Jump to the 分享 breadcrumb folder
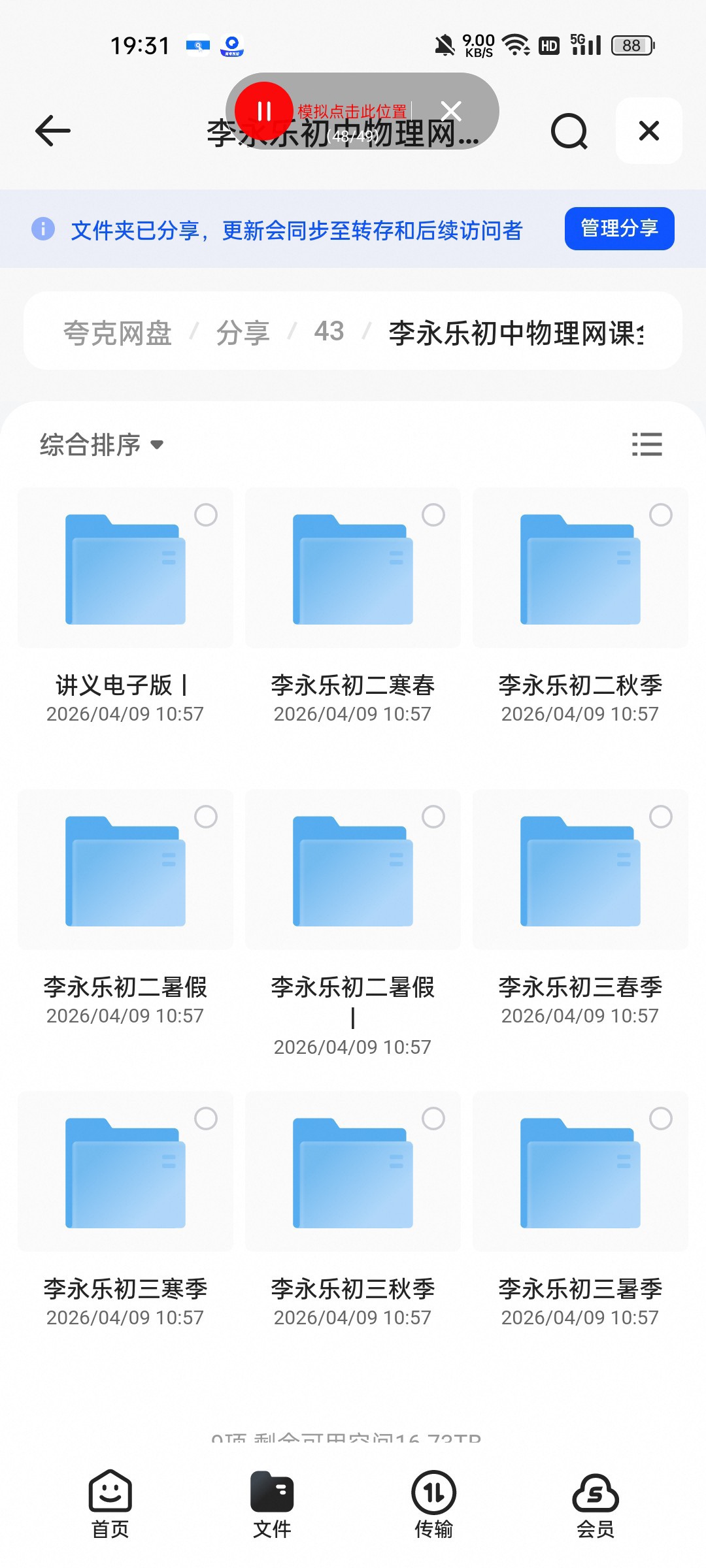Image resolution: width=706 pixels, height=1568 pixels. tap(243, 332)
